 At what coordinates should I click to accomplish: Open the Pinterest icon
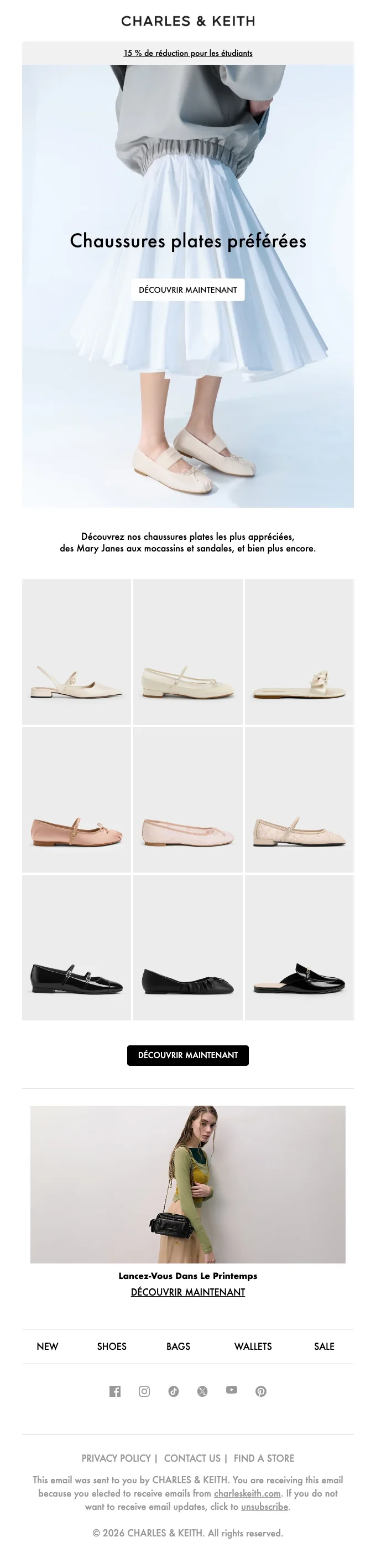pyautogui.click(x=260, y=1391)
